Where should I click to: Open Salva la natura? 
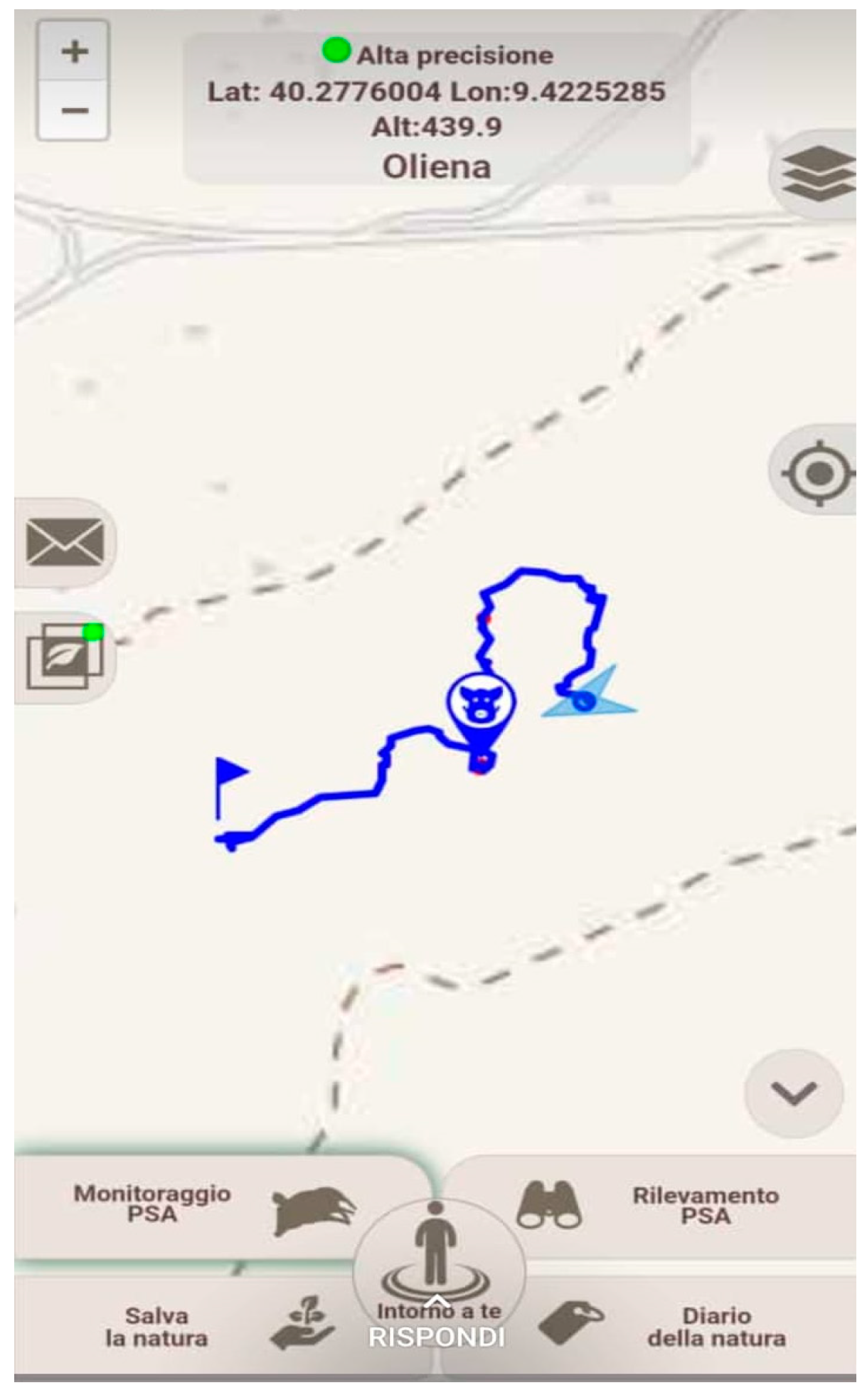click(x=213, y=1327)
